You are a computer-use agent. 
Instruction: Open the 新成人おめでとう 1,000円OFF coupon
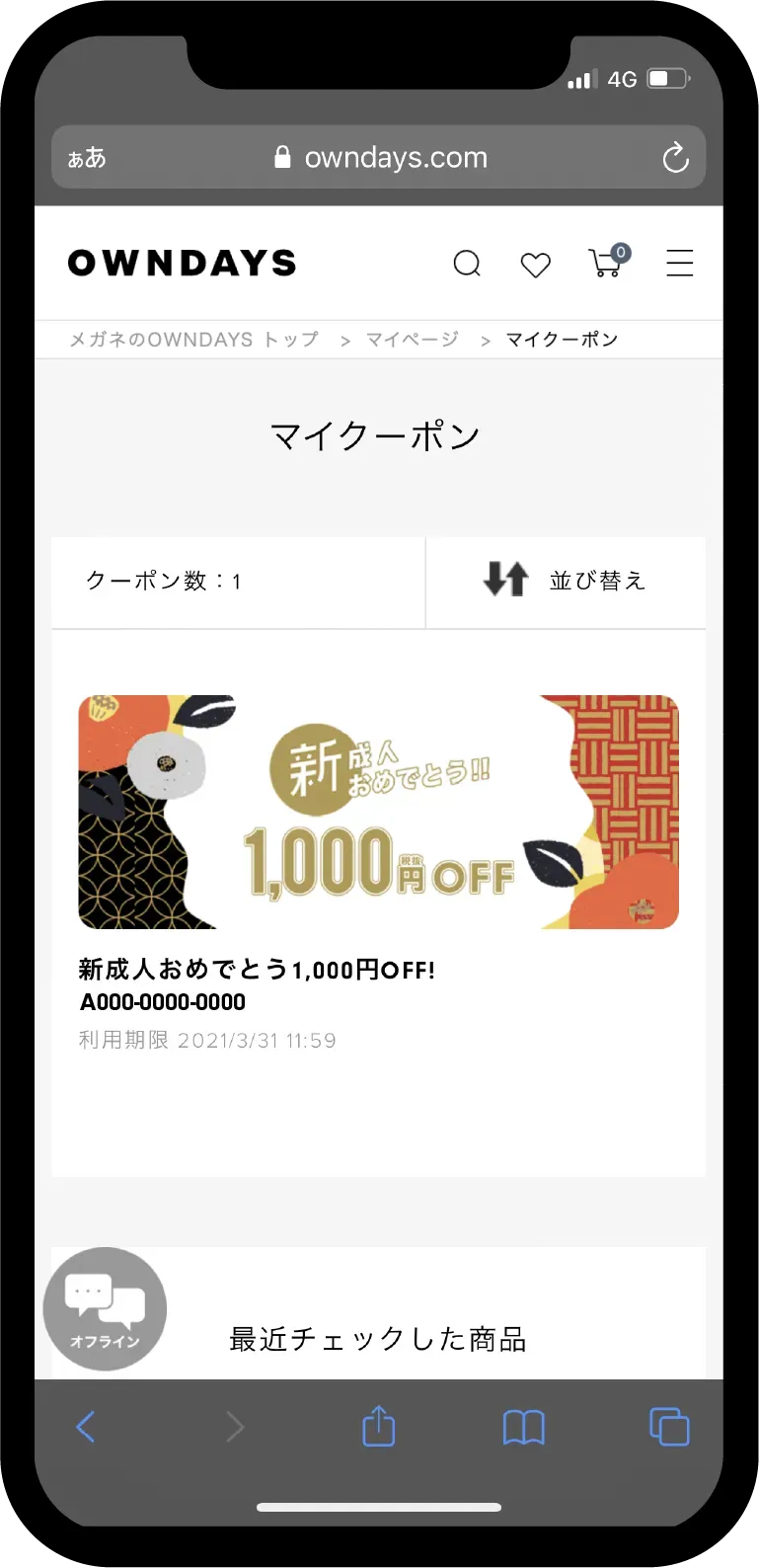tap(378, 812)
